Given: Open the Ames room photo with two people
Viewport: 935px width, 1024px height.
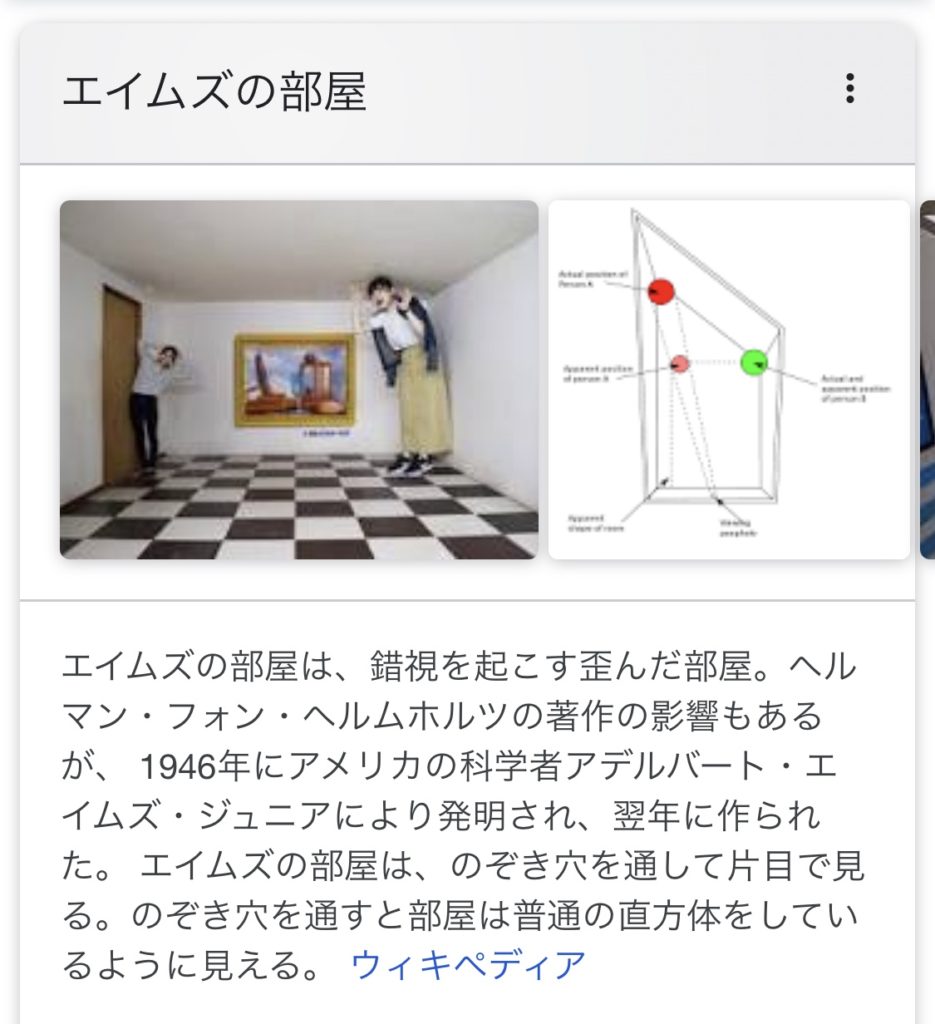Looking at the screenshot, I should (x=299, y=380).
